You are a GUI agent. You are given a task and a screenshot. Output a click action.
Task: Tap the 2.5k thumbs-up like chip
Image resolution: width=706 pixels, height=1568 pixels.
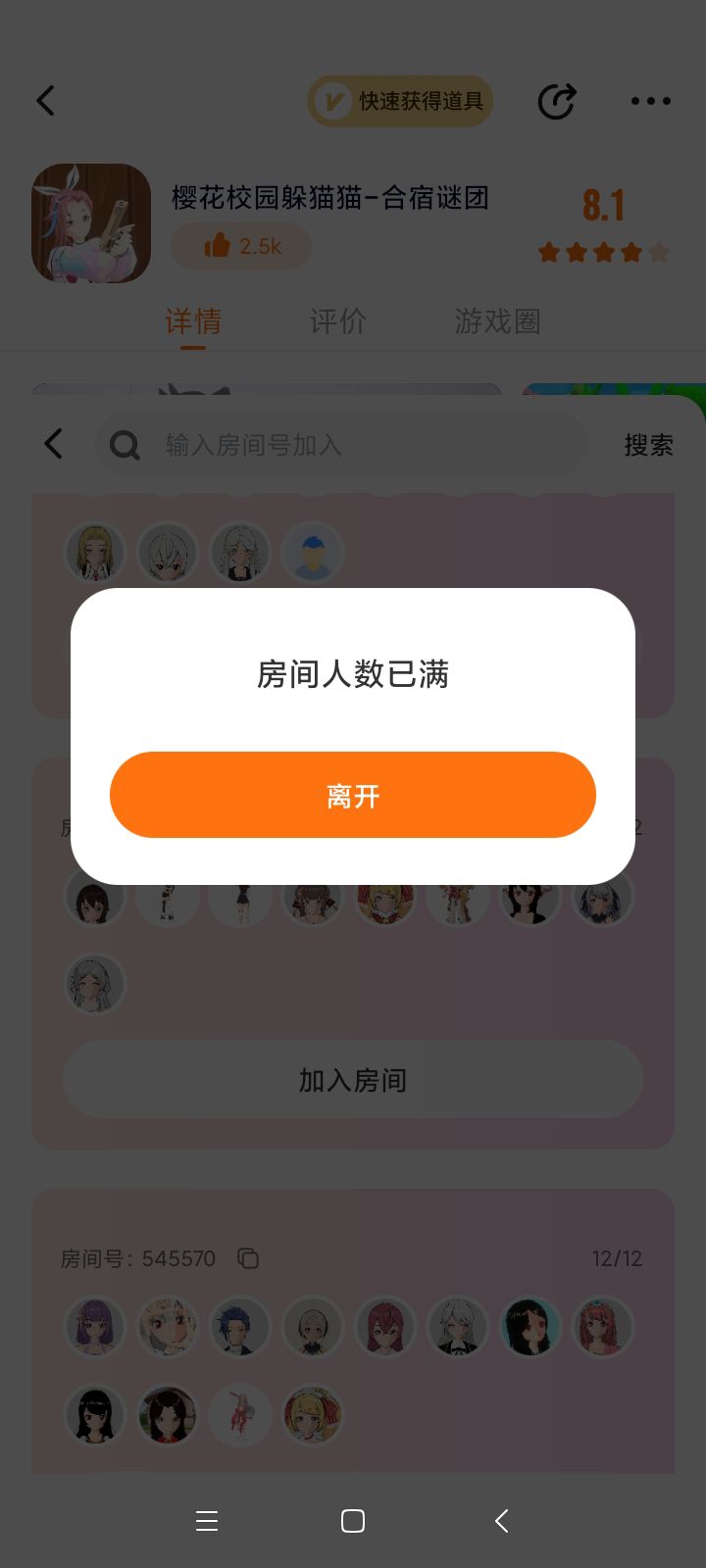(x=241, y=246)
